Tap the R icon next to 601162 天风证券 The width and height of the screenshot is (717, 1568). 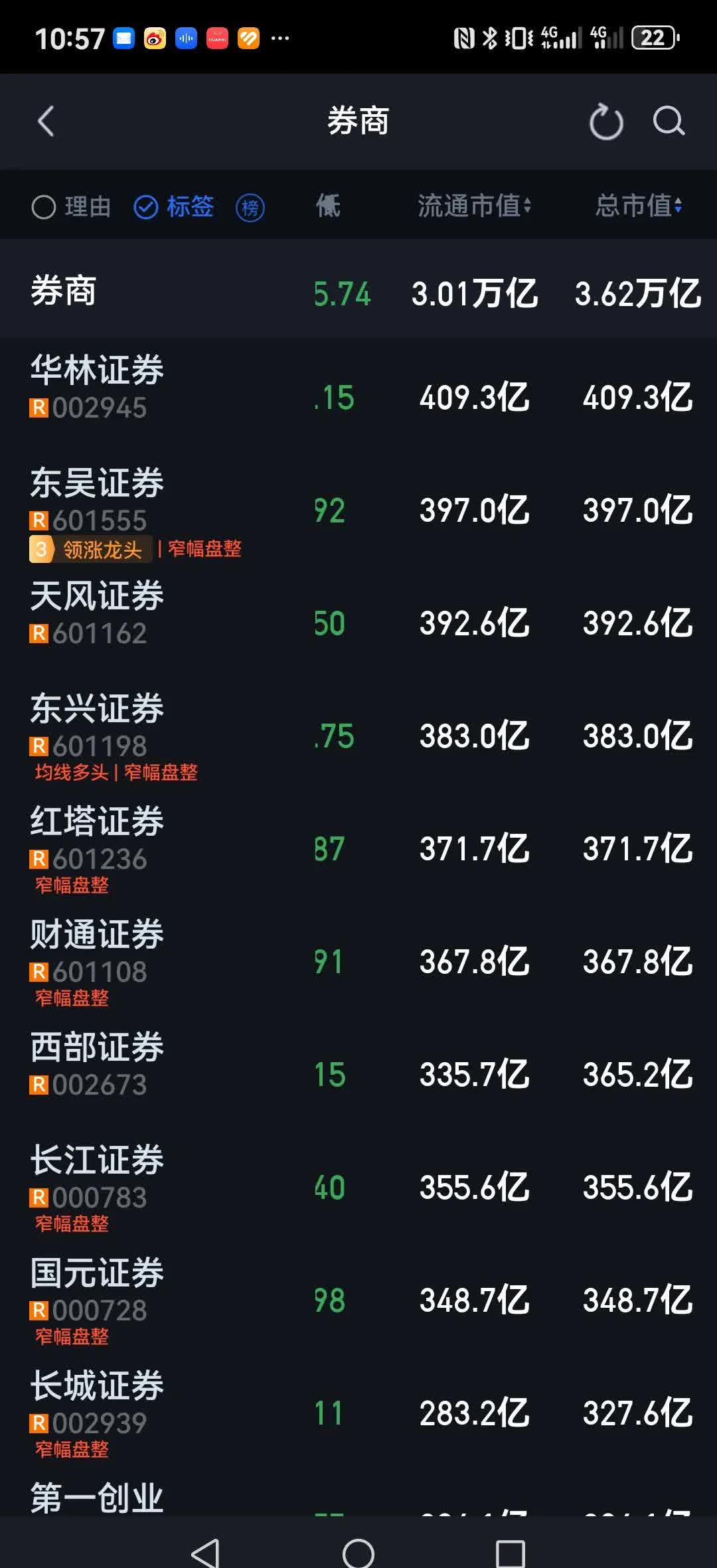pyautogui.click(x=39, y=634)
